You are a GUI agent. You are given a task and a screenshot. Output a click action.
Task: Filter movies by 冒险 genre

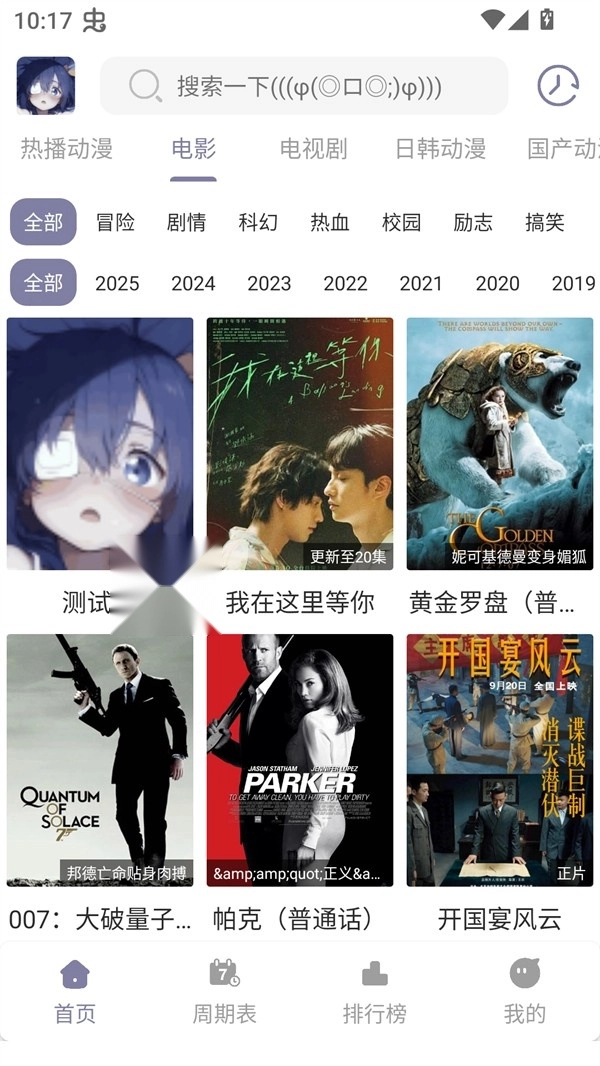115,222
